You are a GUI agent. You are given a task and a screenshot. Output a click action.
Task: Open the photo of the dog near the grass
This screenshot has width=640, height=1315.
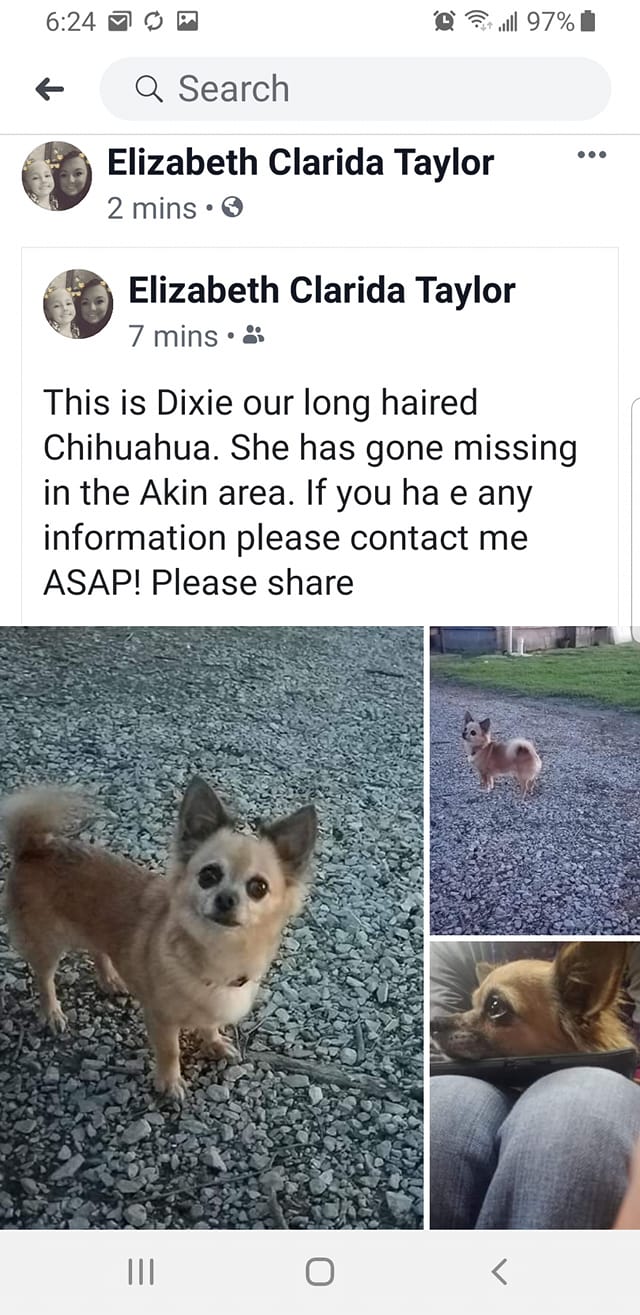click(535, 780)
